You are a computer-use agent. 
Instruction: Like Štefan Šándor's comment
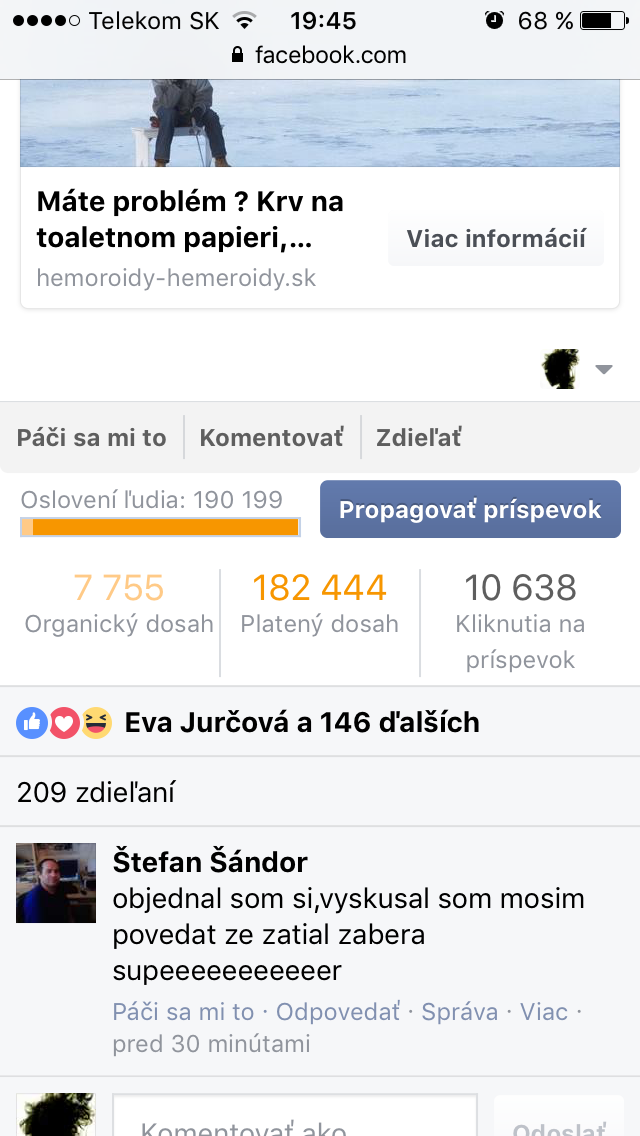pos(183,1011)
